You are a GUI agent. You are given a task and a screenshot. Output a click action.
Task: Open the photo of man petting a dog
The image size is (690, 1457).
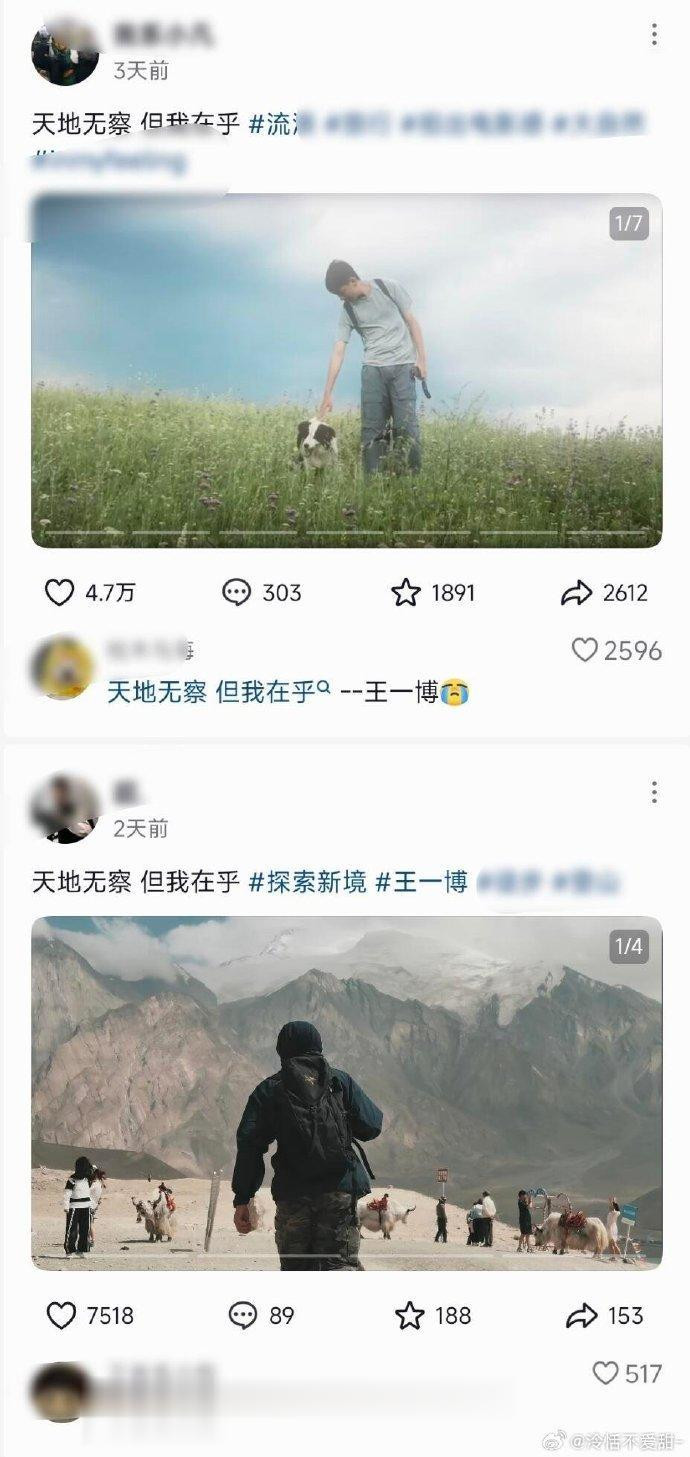(346, 370)
